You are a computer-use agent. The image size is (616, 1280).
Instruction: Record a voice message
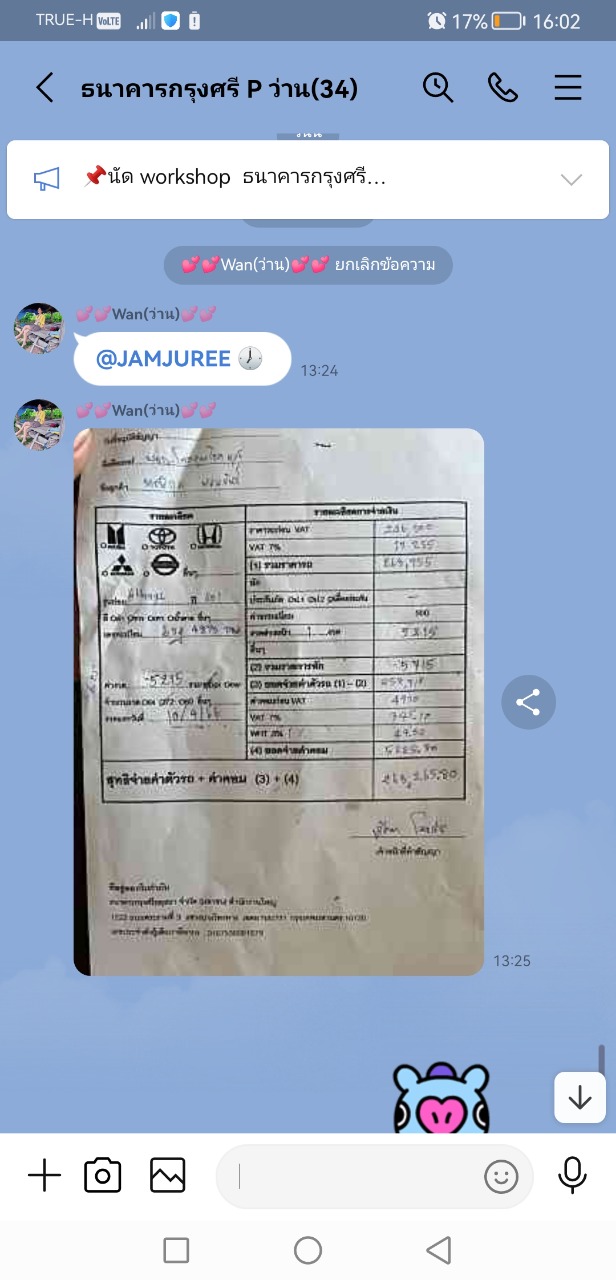pyautogui.click(x=572, y=1176)
